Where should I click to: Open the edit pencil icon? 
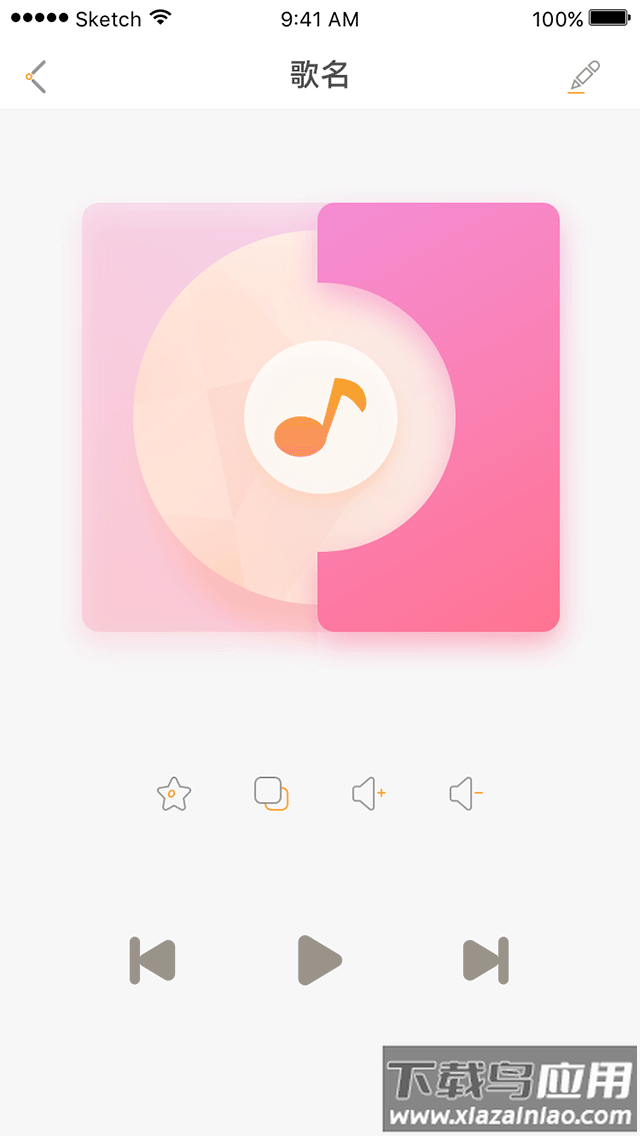tap(583, 77)
